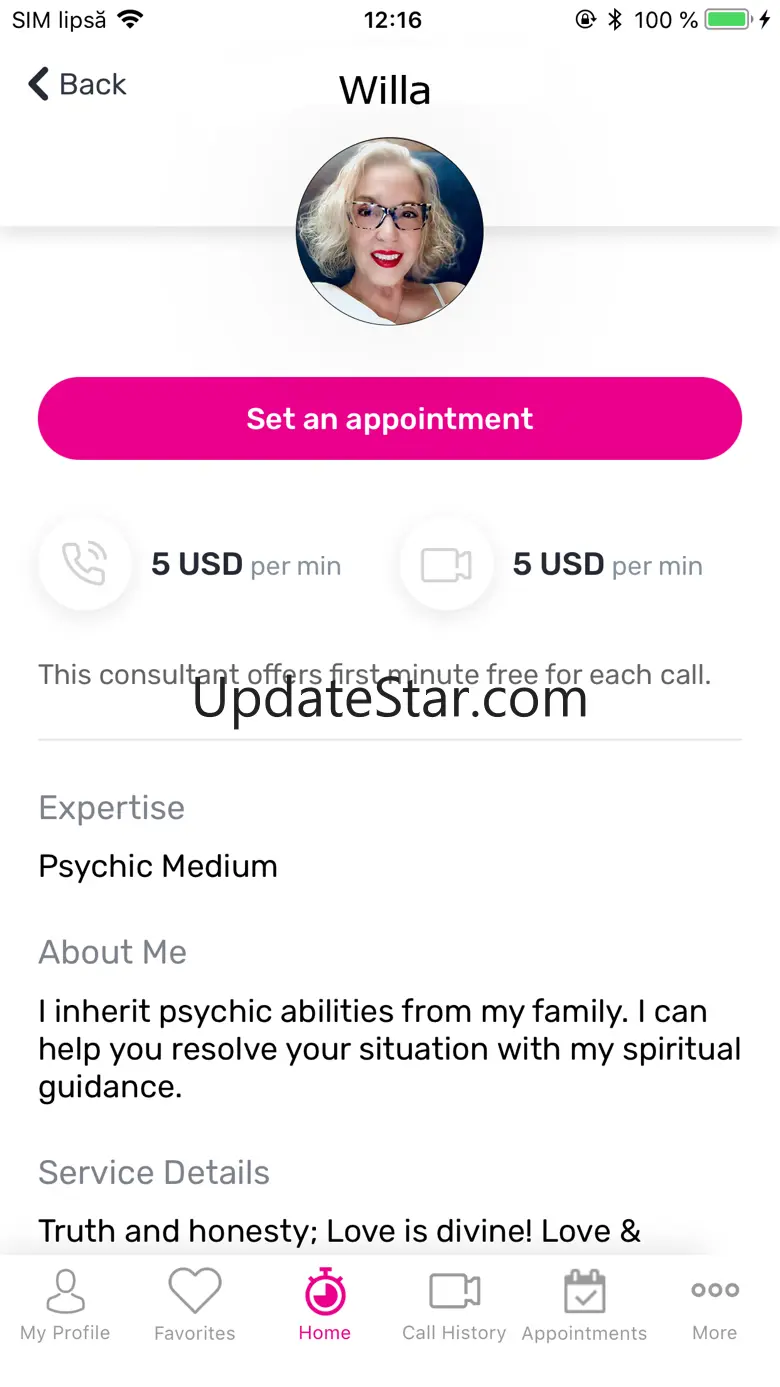The height and width of the screenshot is (1387, 780).
Task: Show the More options tab
Action: [714, 1305]
